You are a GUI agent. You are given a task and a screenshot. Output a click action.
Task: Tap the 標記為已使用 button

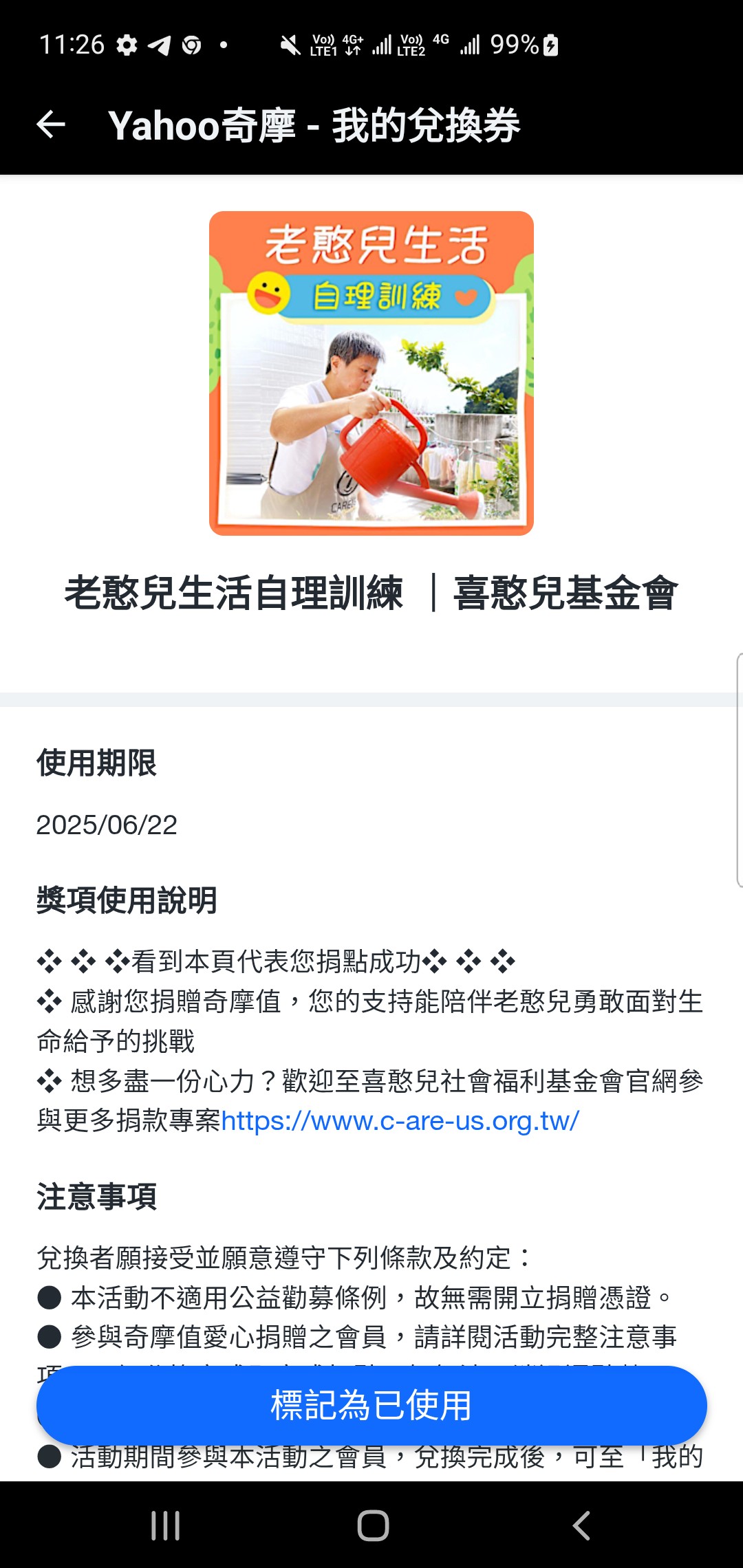(371, 1404)
